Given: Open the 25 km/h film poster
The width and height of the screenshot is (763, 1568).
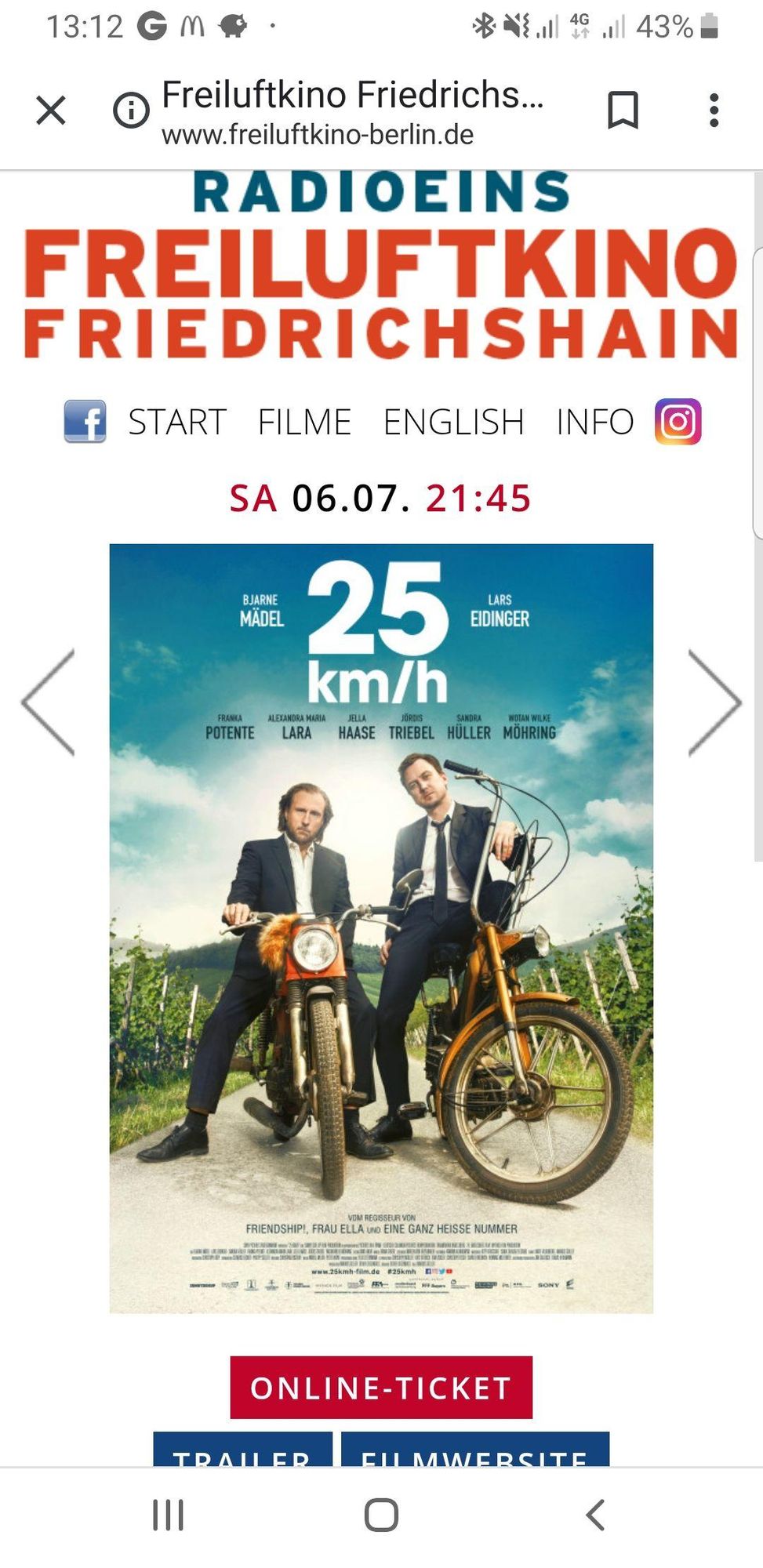Looking at the screenshot, I should click(381, 928).
